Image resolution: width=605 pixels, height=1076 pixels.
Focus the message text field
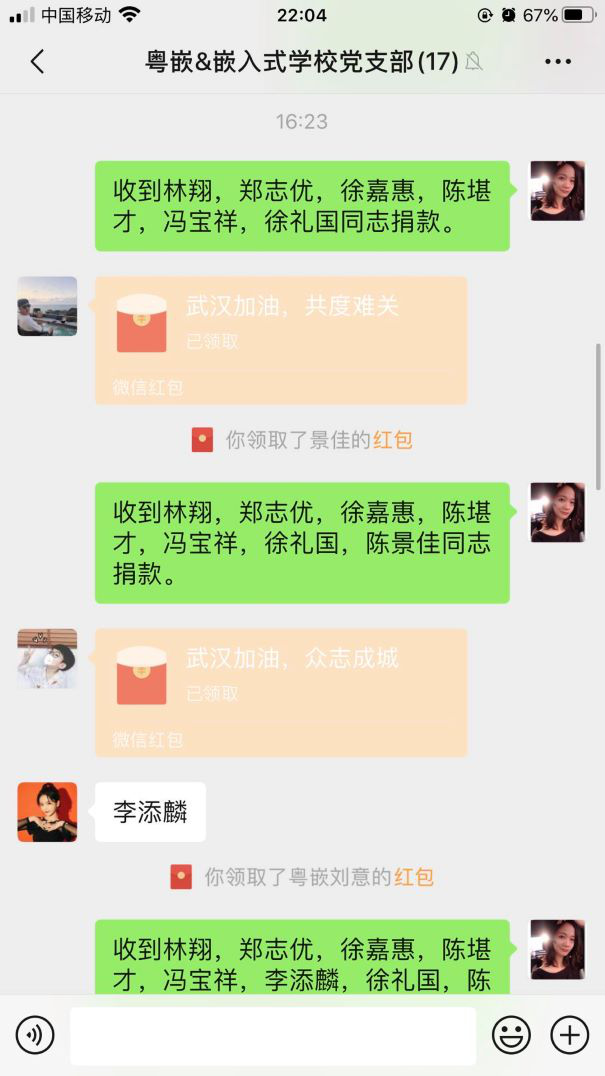(x=272, y=1035)
